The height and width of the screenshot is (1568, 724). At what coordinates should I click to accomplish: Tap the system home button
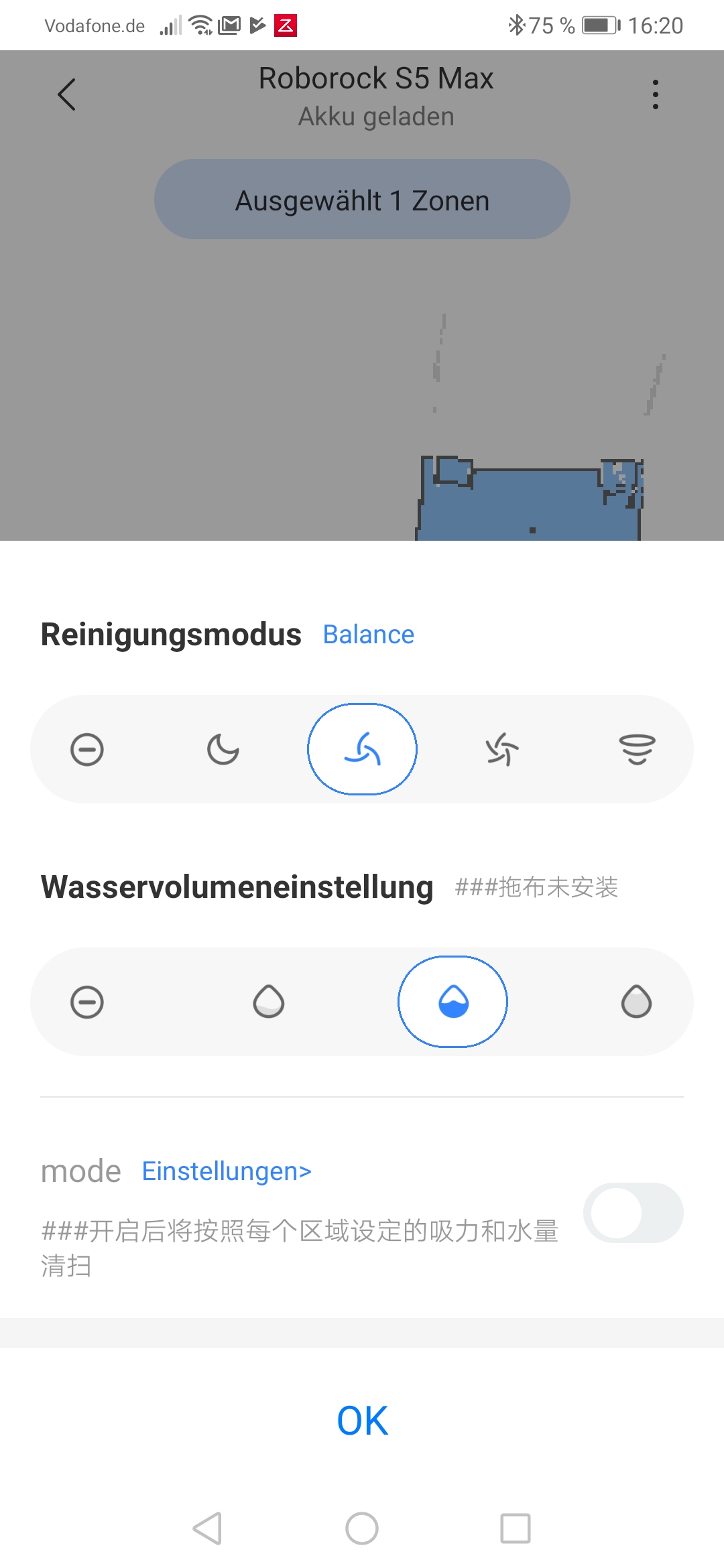click(x=362, y=1528)
